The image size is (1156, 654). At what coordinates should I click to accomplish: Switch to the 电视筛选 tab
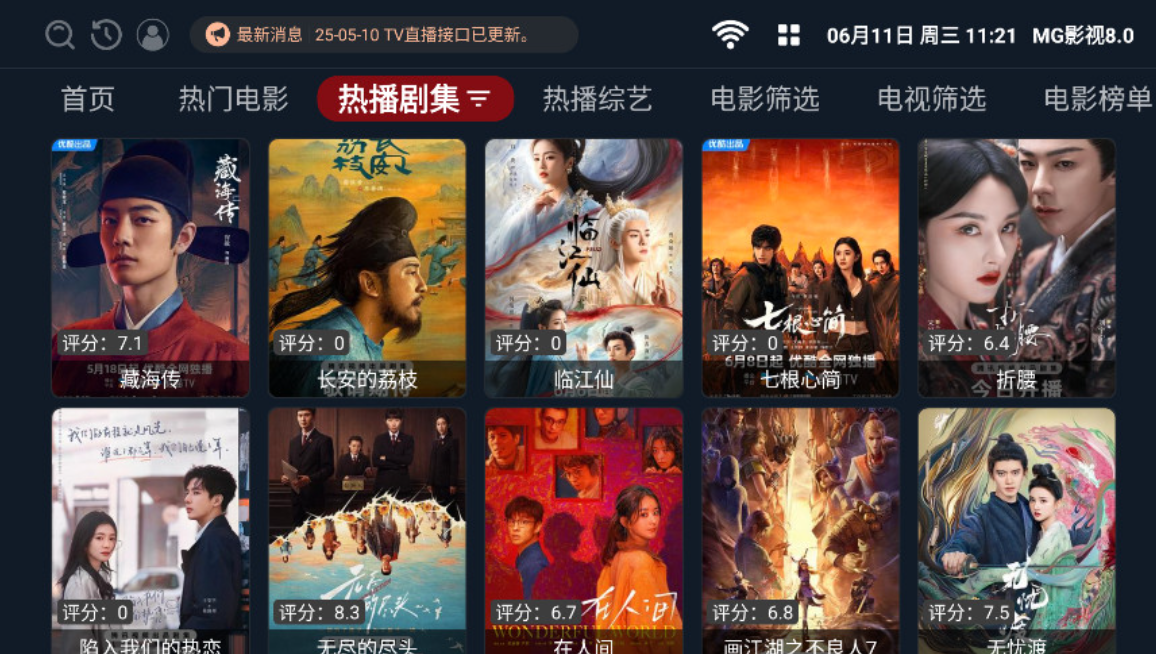pos(932,99)
